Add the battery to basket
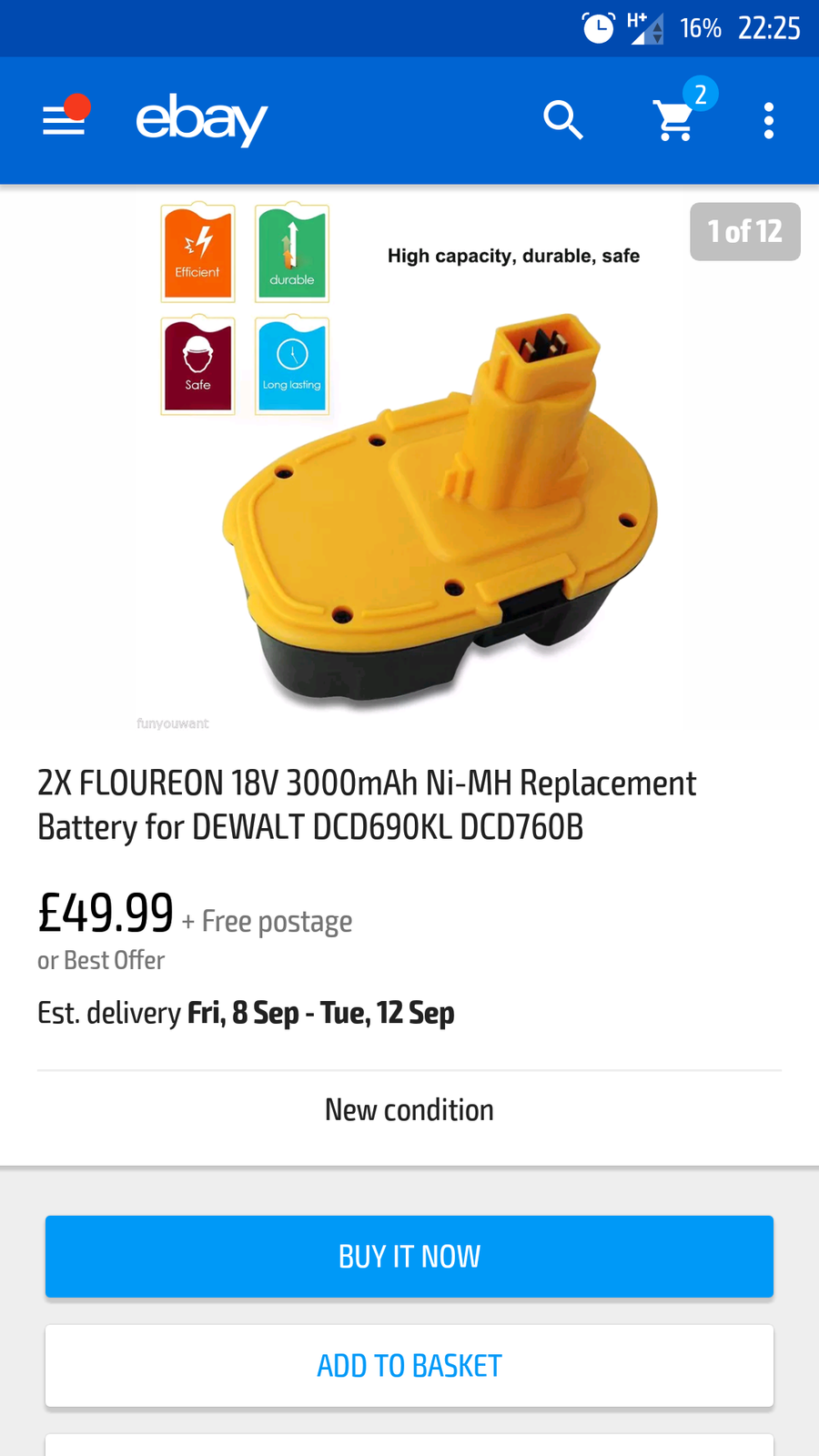Screen dimensions: 819x1456 [x=409, y=1365]
